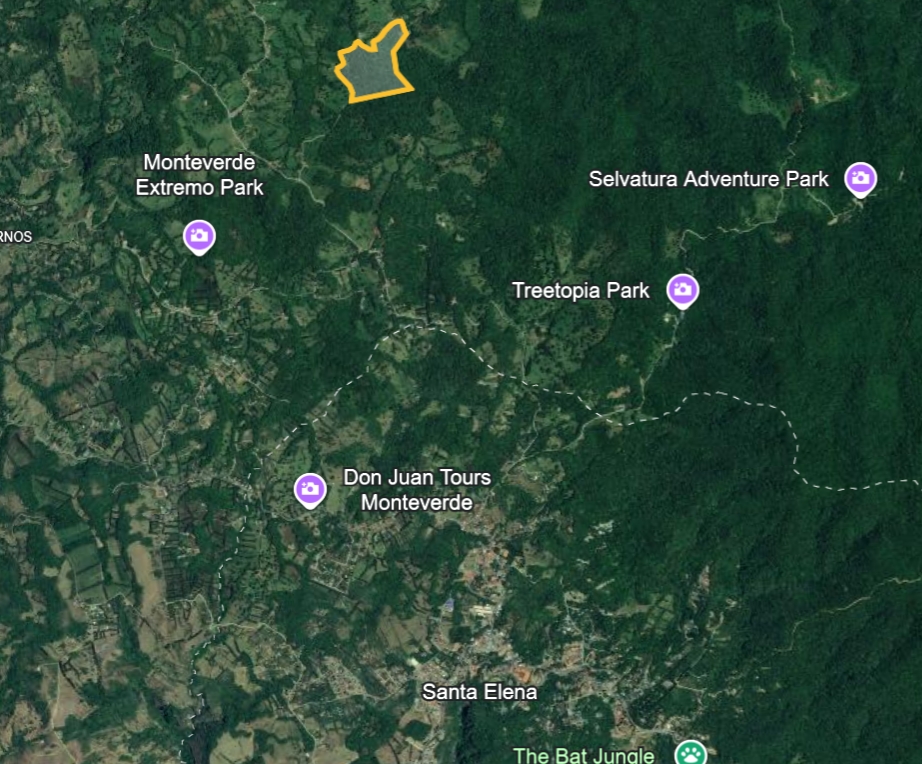Select the Selvatura Adventure Park pin
This screenshot has width=922, height=764.
coord(860,179)
